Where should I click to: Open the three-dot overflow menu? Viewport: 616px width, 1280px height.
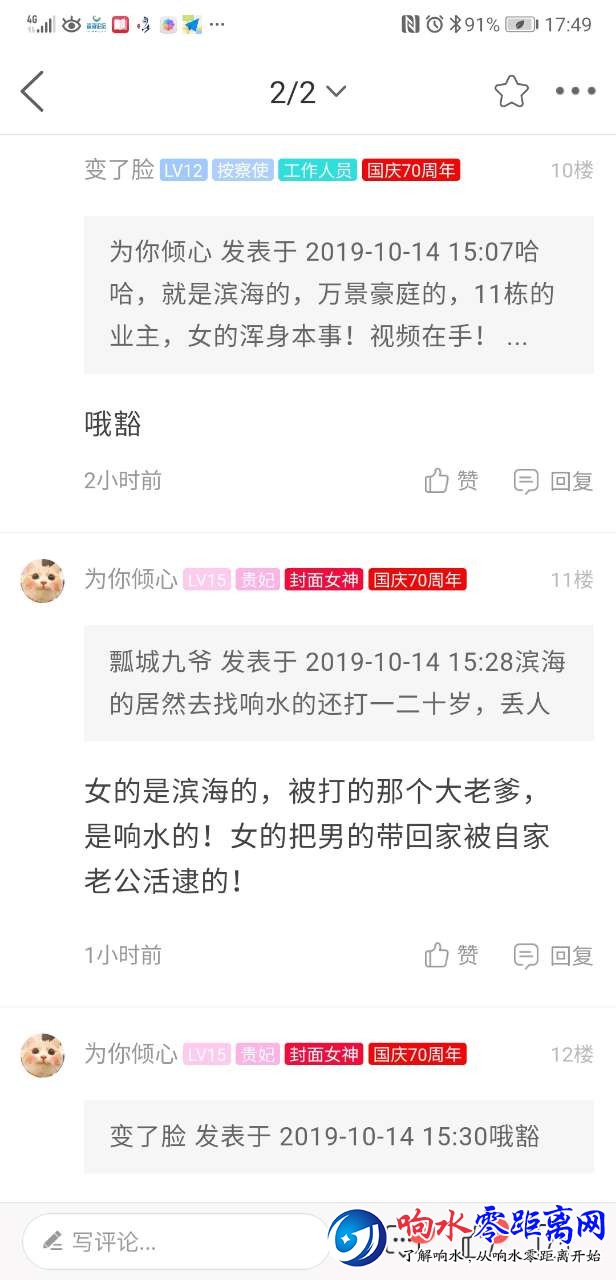click(x=575, y=92)
